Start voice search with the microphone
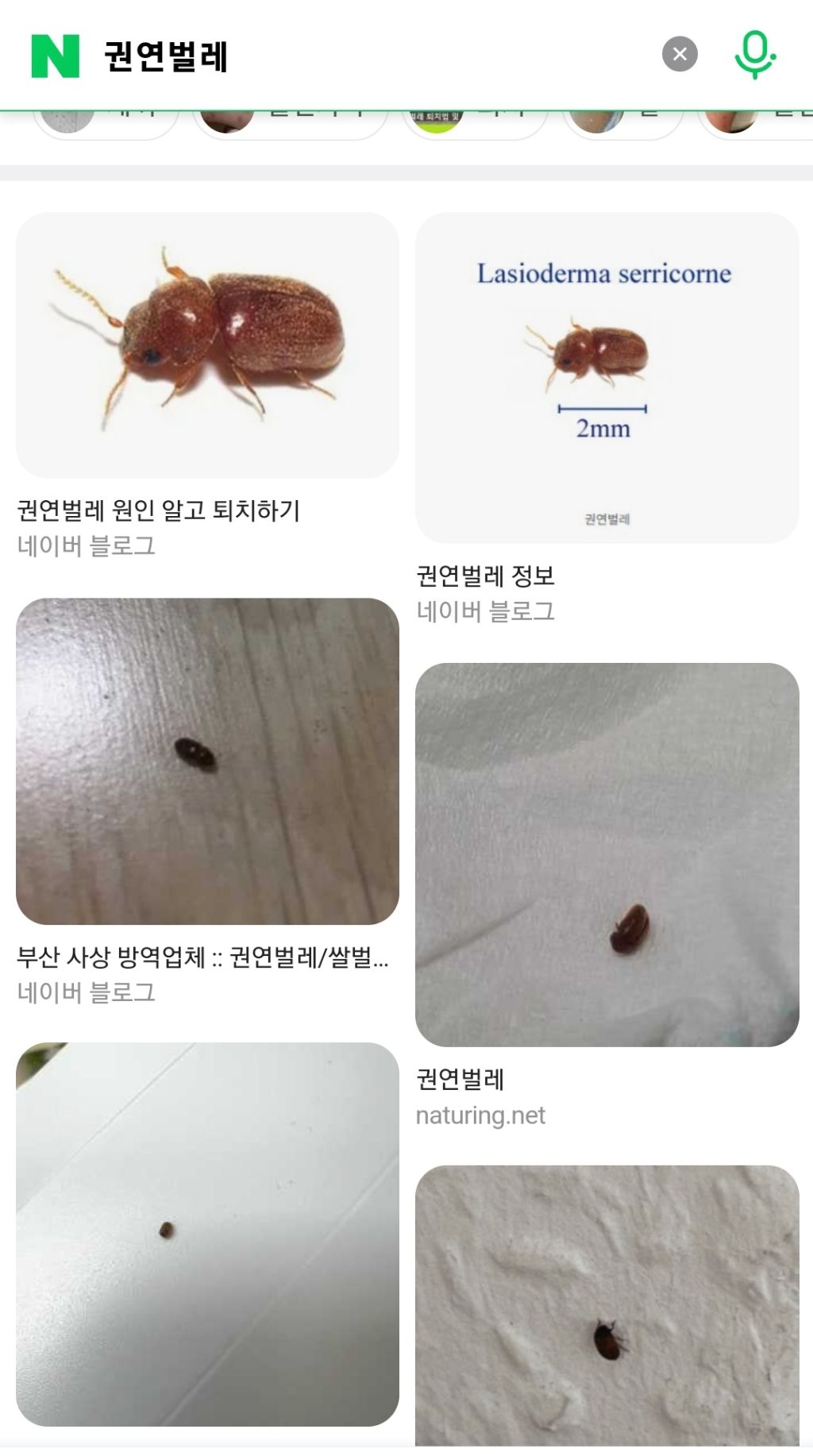 754,54
